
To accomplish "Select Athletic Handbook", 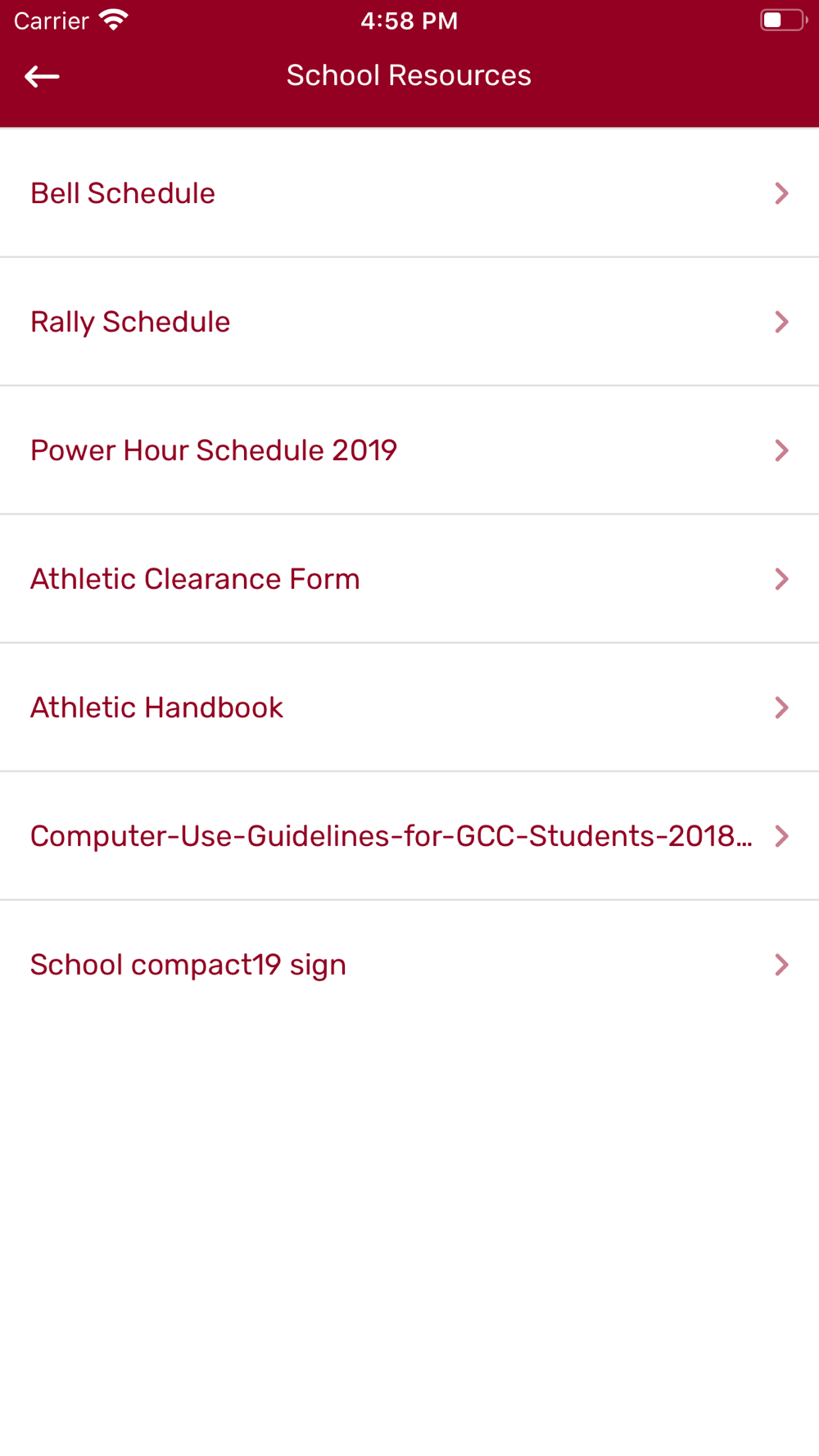I will point(409,708).
